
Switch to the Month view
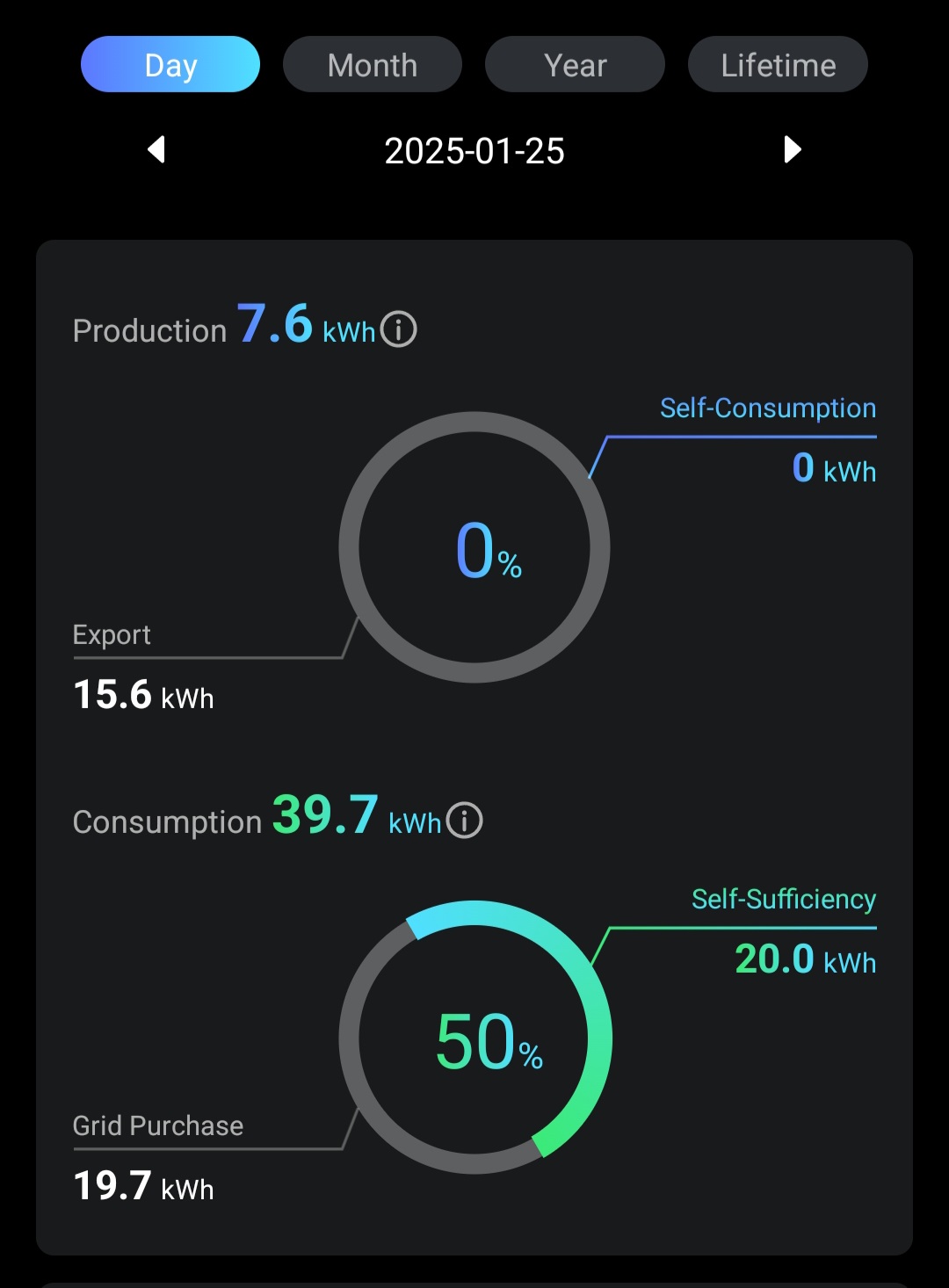[373, 65]
